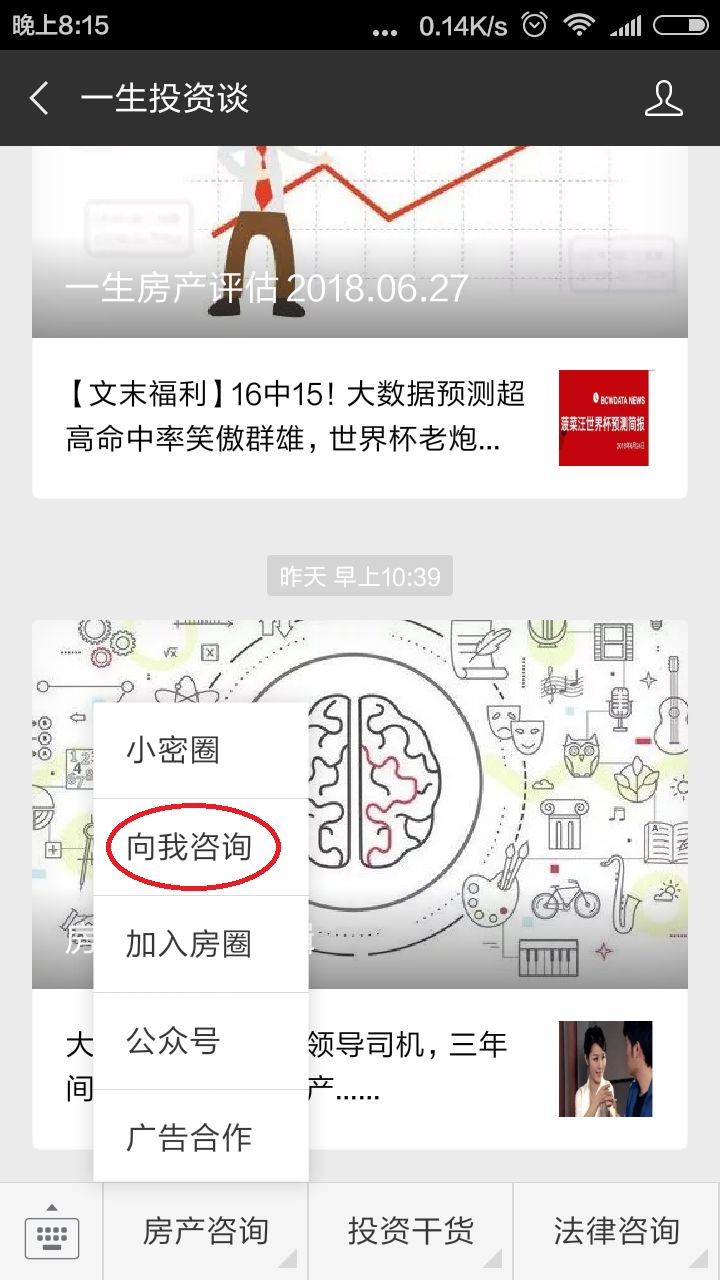The image size is (720, 1280).
Task: Switch to keyboard input mode
Action: [51, 1232]
